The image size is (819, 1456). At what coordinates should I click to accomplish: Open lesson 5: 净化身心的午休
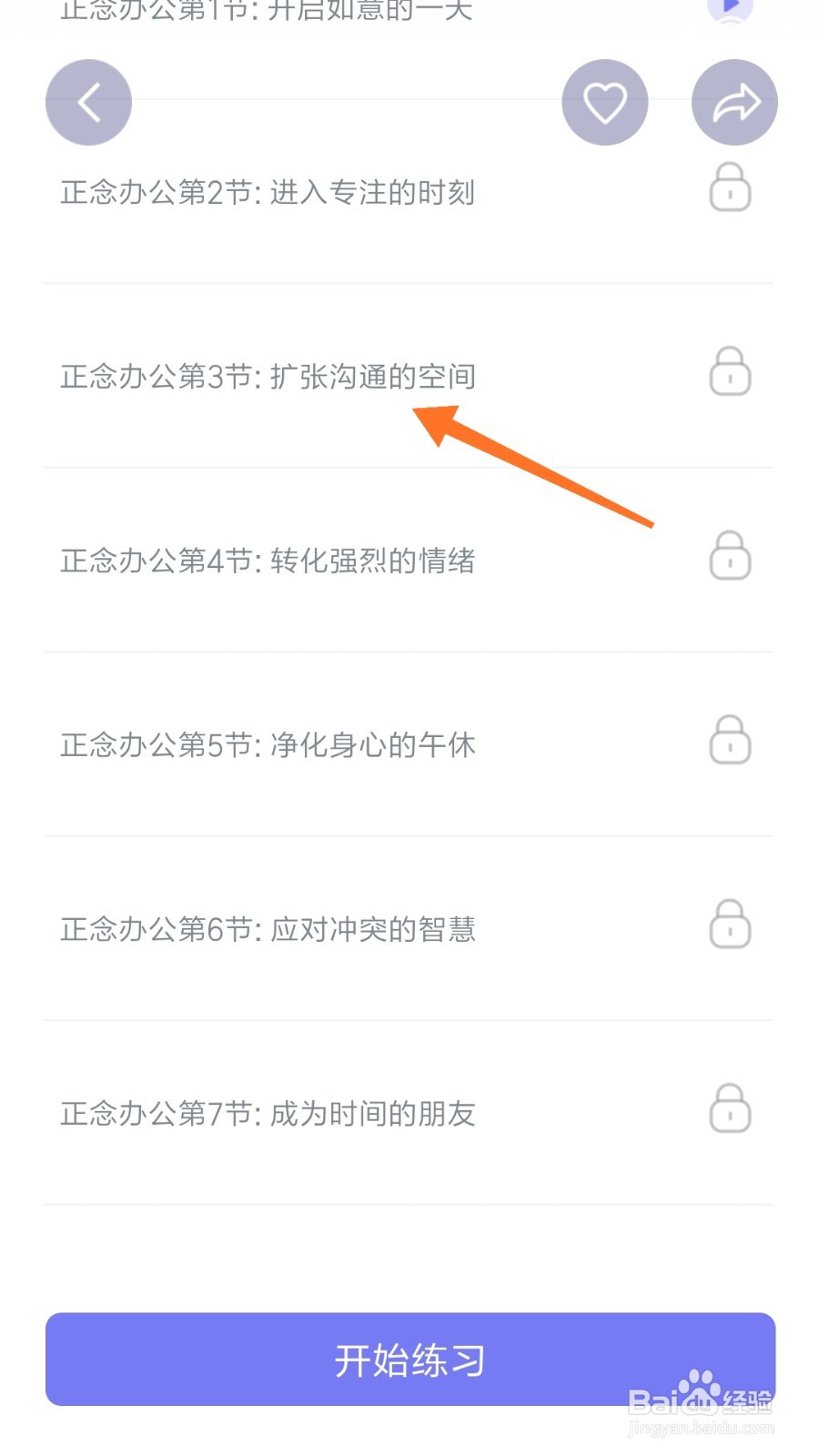pos(268,745)
